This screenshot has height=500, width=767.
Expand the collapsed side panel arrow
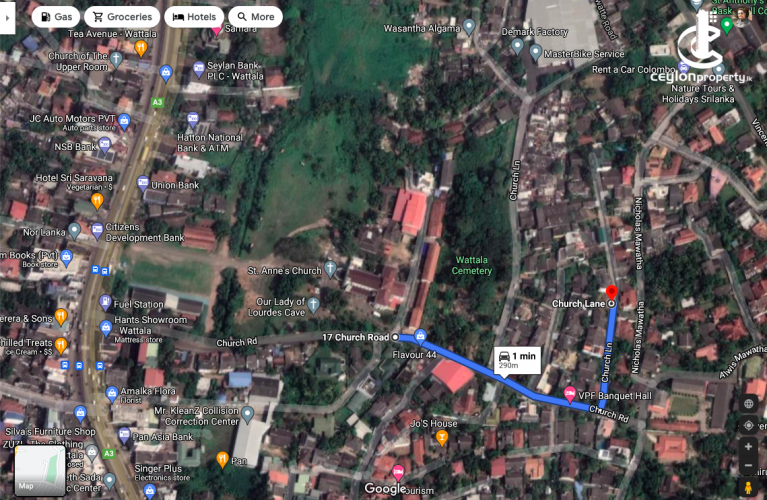[x=7, y=17]
